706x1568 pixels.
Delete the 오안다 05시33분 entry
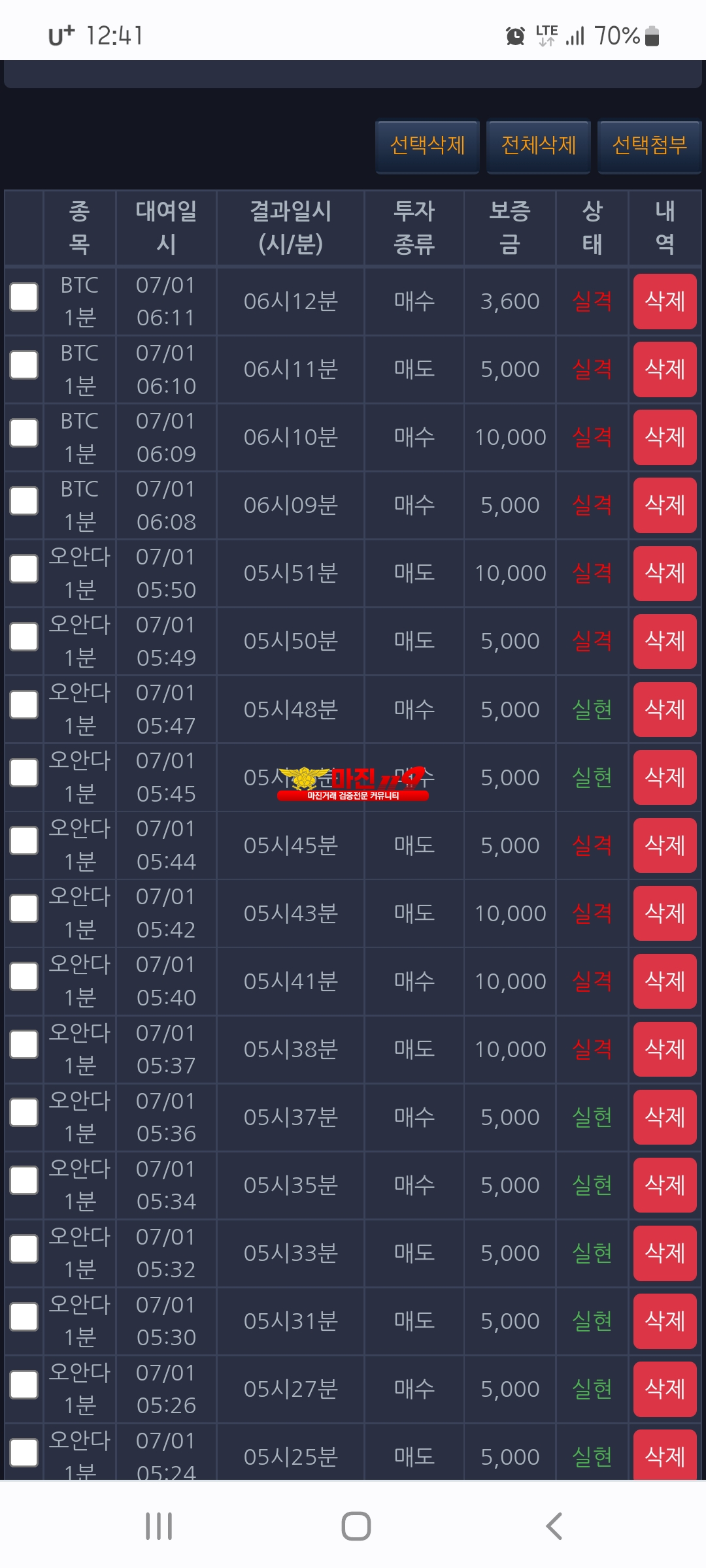[x=665, y=1252]
